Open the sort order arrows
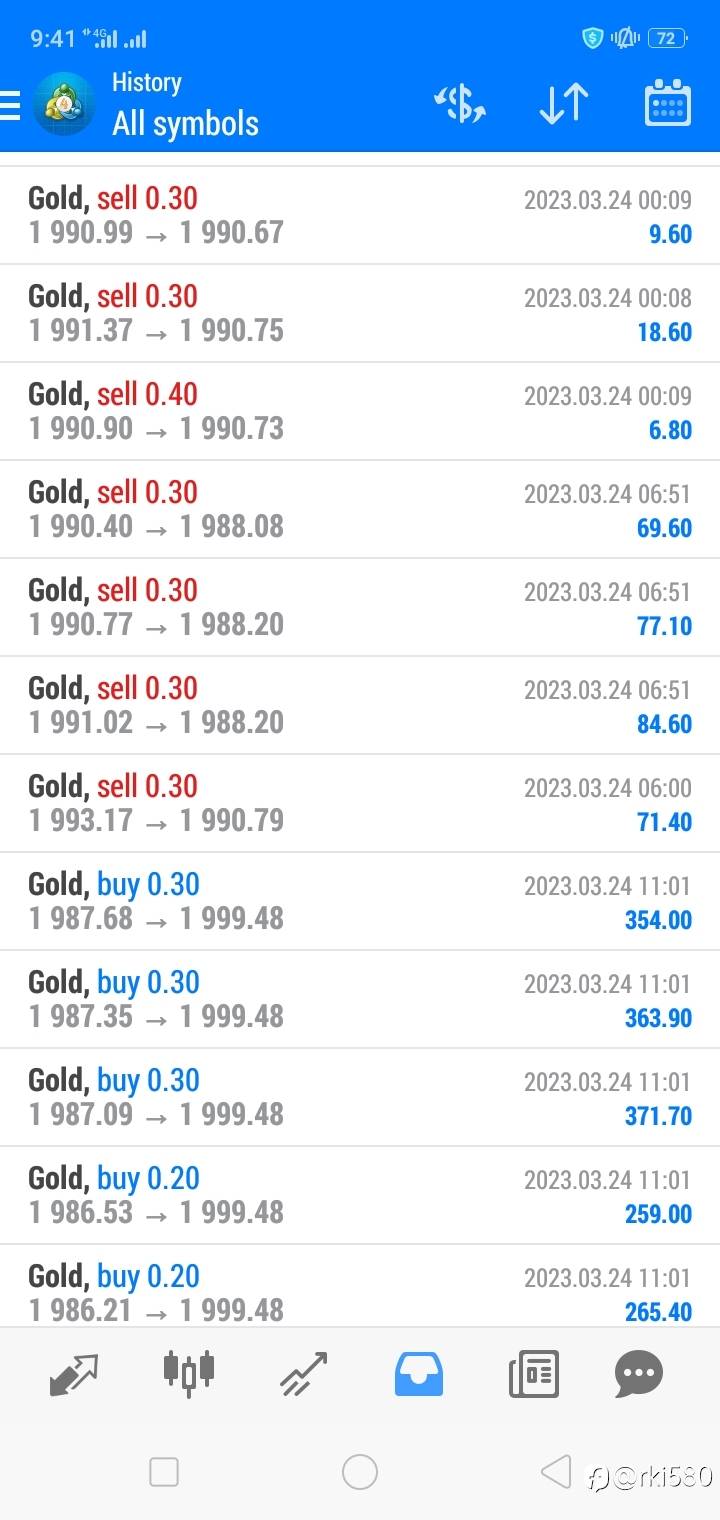 [563, 104]
